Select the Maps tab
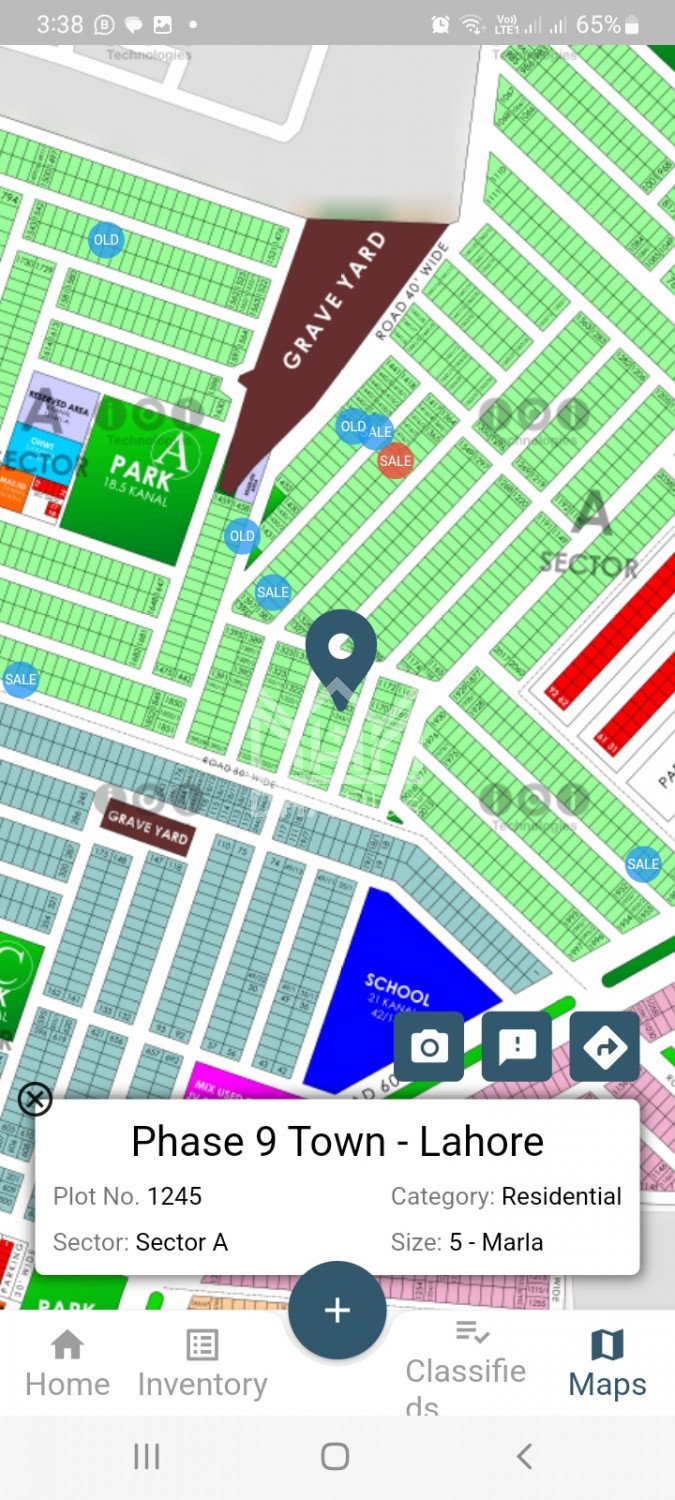Image resolution: width=675 pixels, height=1500 pixels. [x=607, y=1364]
